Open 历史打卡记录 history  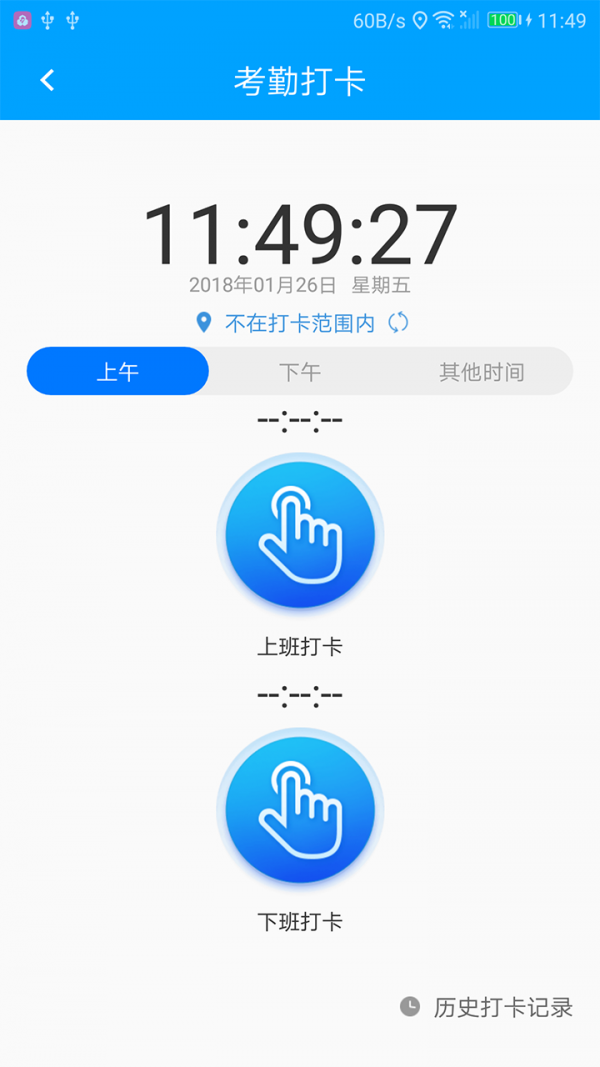pyautogui.click(x=488, y=1007)
